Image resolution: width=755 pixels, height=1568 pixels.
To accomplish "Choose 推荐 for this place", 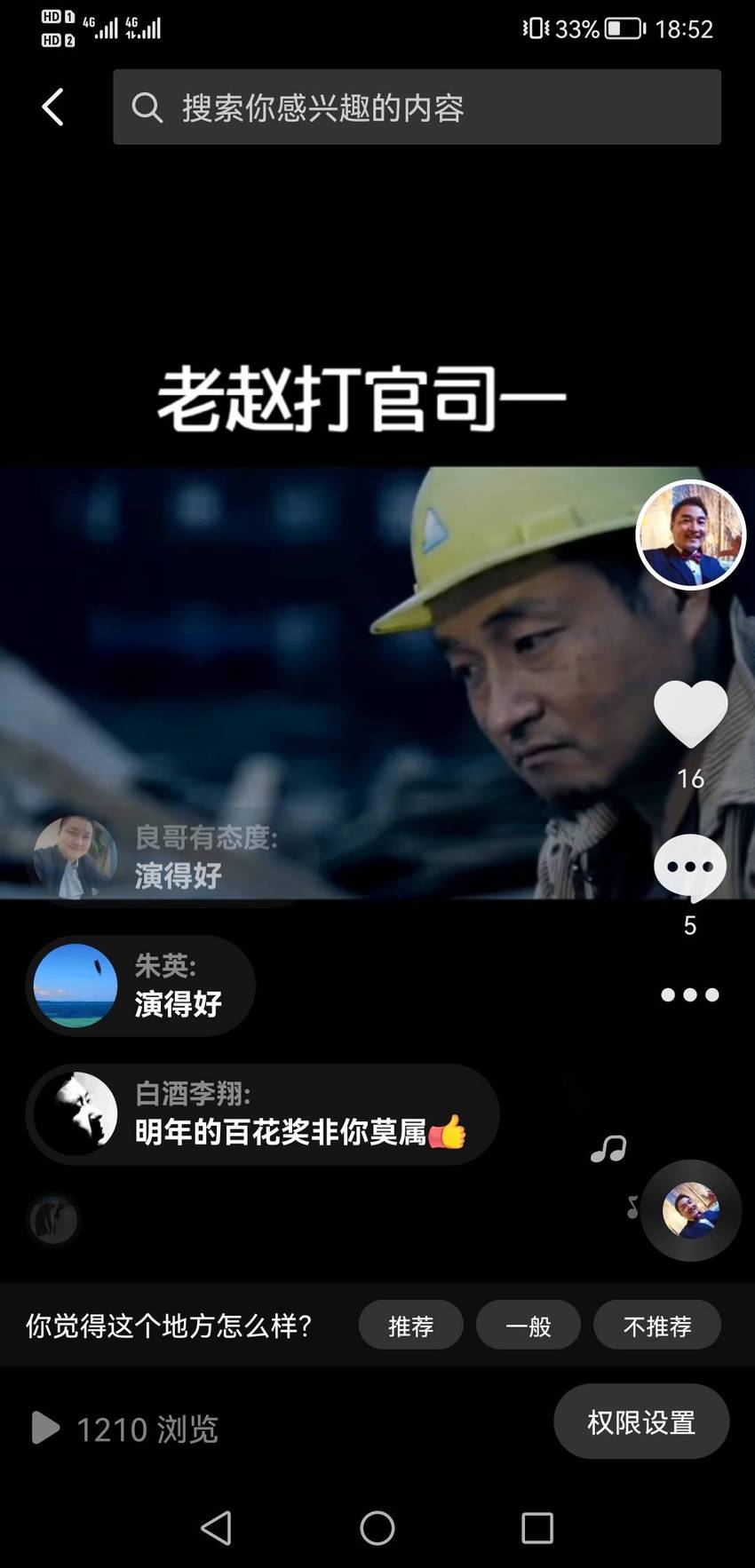I will tap(410, 1326).
